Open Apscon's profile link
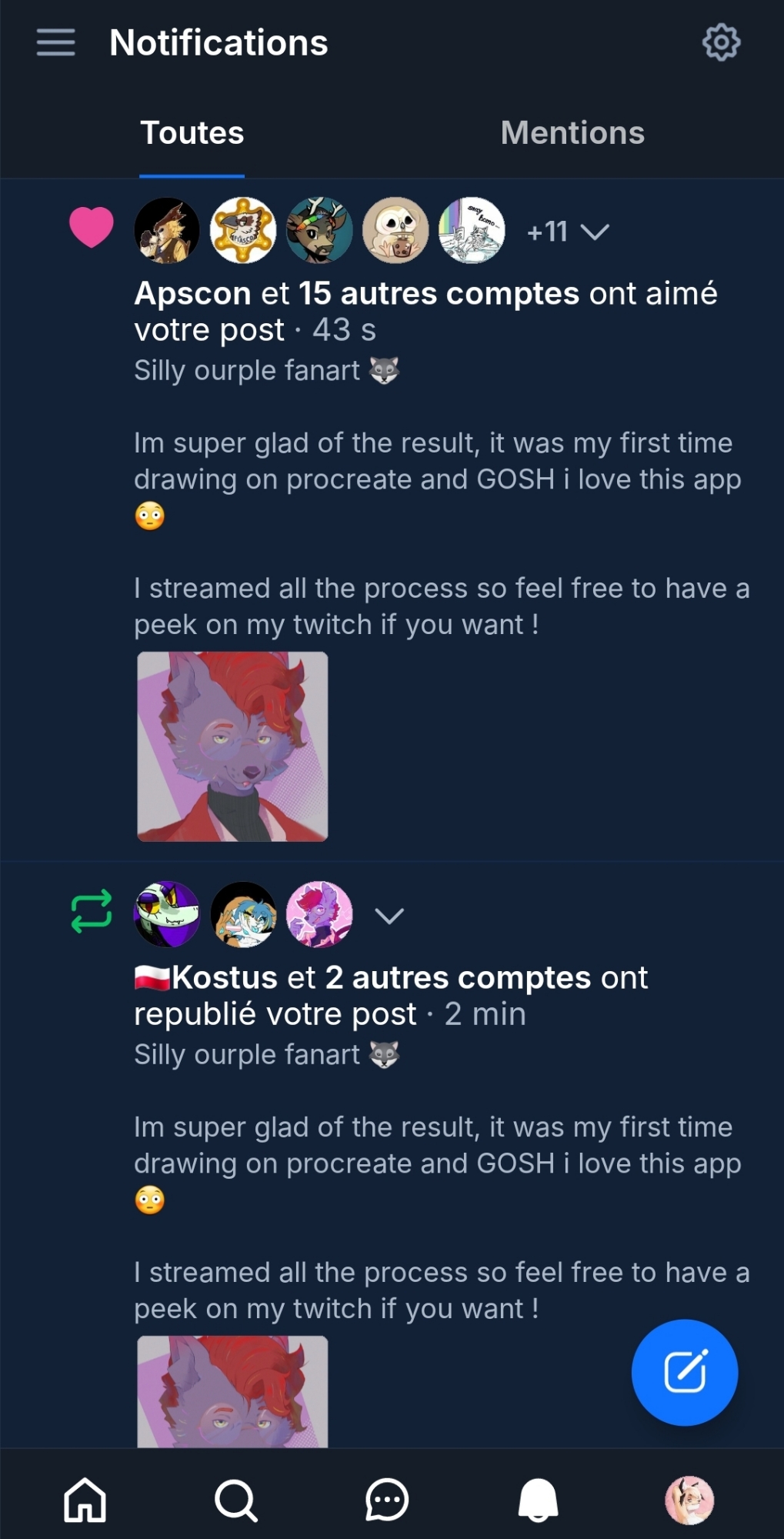Screen dimensions: 784x1539 click(x=193, y=294)
